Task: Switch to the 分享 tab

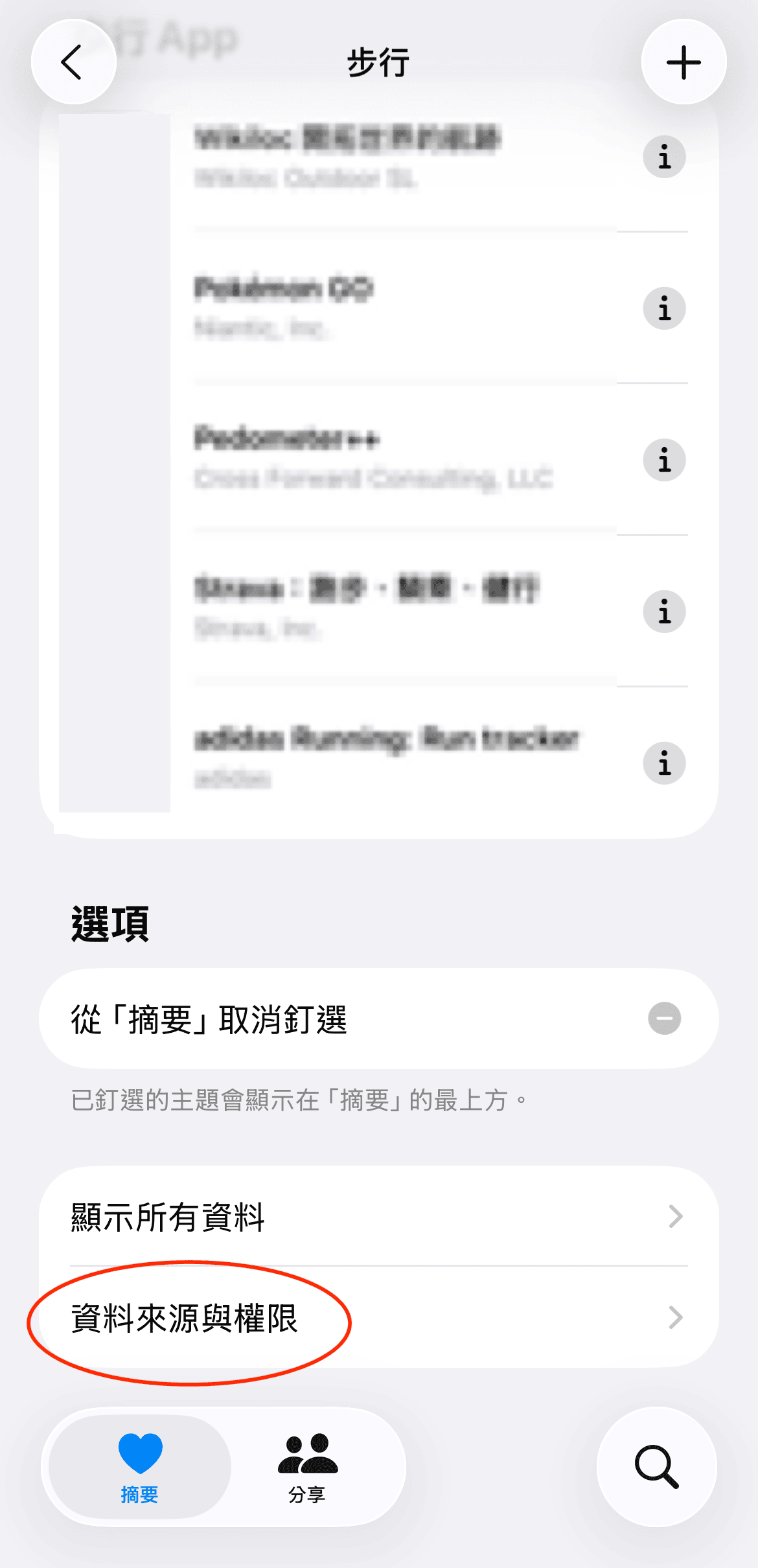Action: (x=307, y=1467)
